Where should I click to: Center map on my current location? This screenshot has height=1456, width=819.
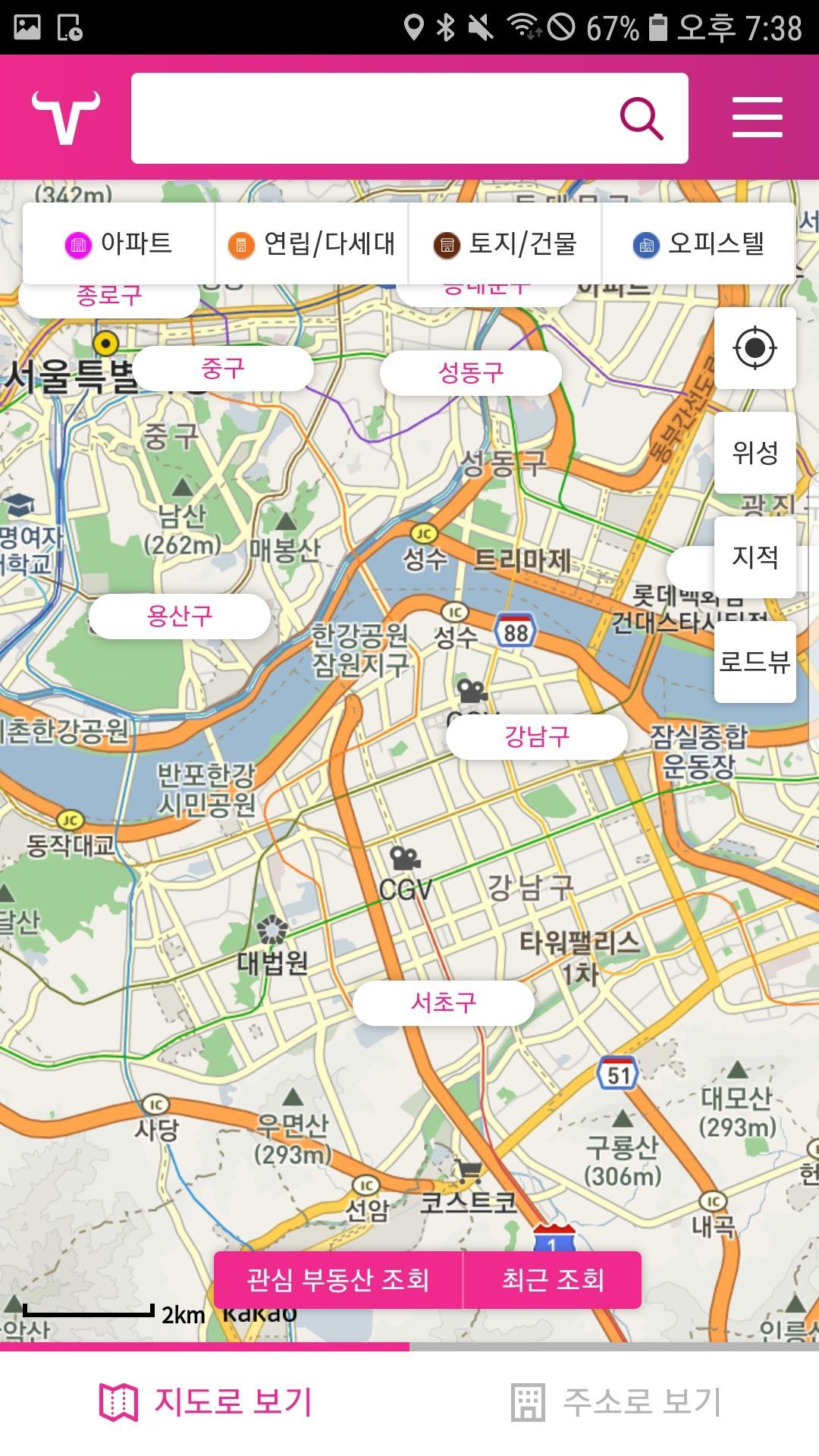point(755,348)
